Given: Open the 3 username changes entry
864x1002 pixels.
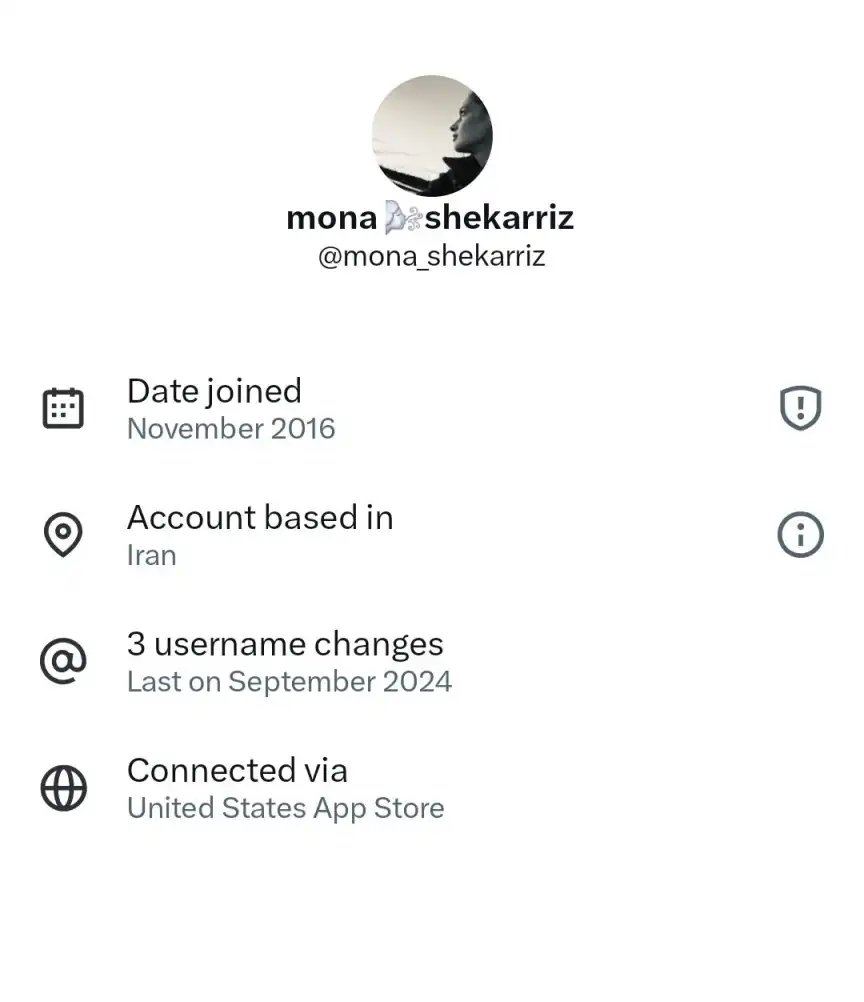Looking at the screenshot, I should point(285,645).
